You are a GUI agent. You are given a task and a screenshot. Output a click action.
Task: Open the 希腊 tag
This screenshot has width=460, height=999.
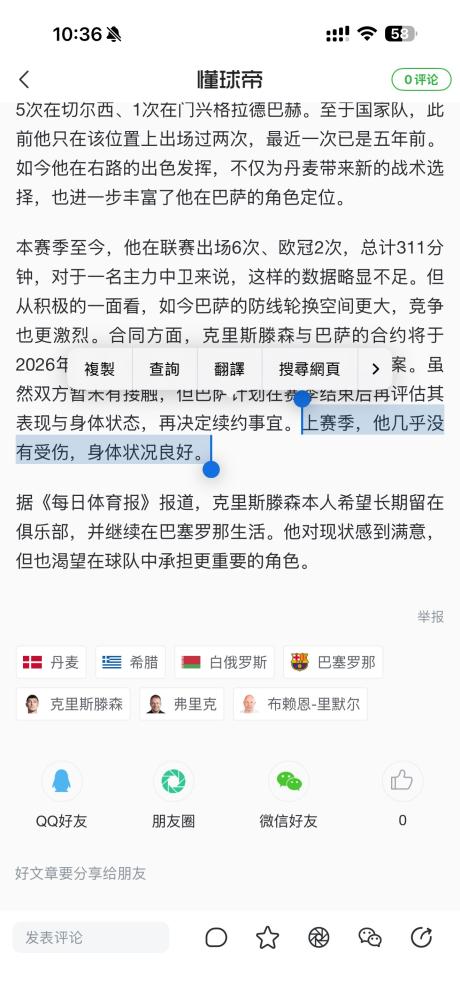[130, 662]
